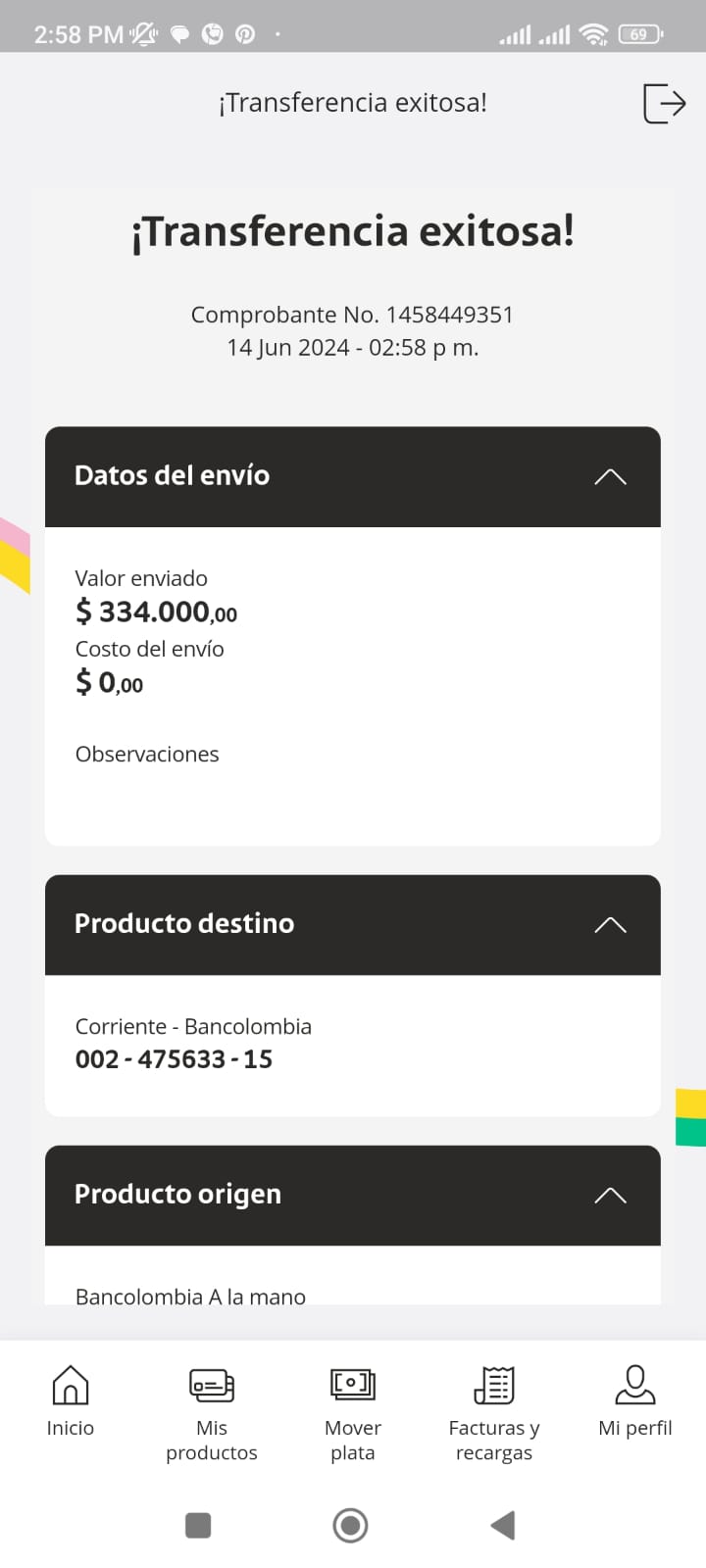The height and width of the screenshot is (1568, 706).
Task: Collapse the Datos del envío section
Action: coord(610,477)
